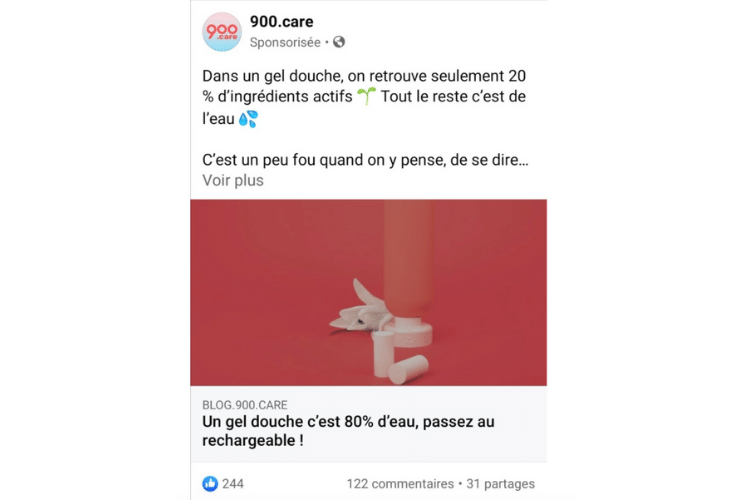This screenshot has width=750, height=500.
Task: Expand the post text with Voir plus
Action: pos(233,181)
